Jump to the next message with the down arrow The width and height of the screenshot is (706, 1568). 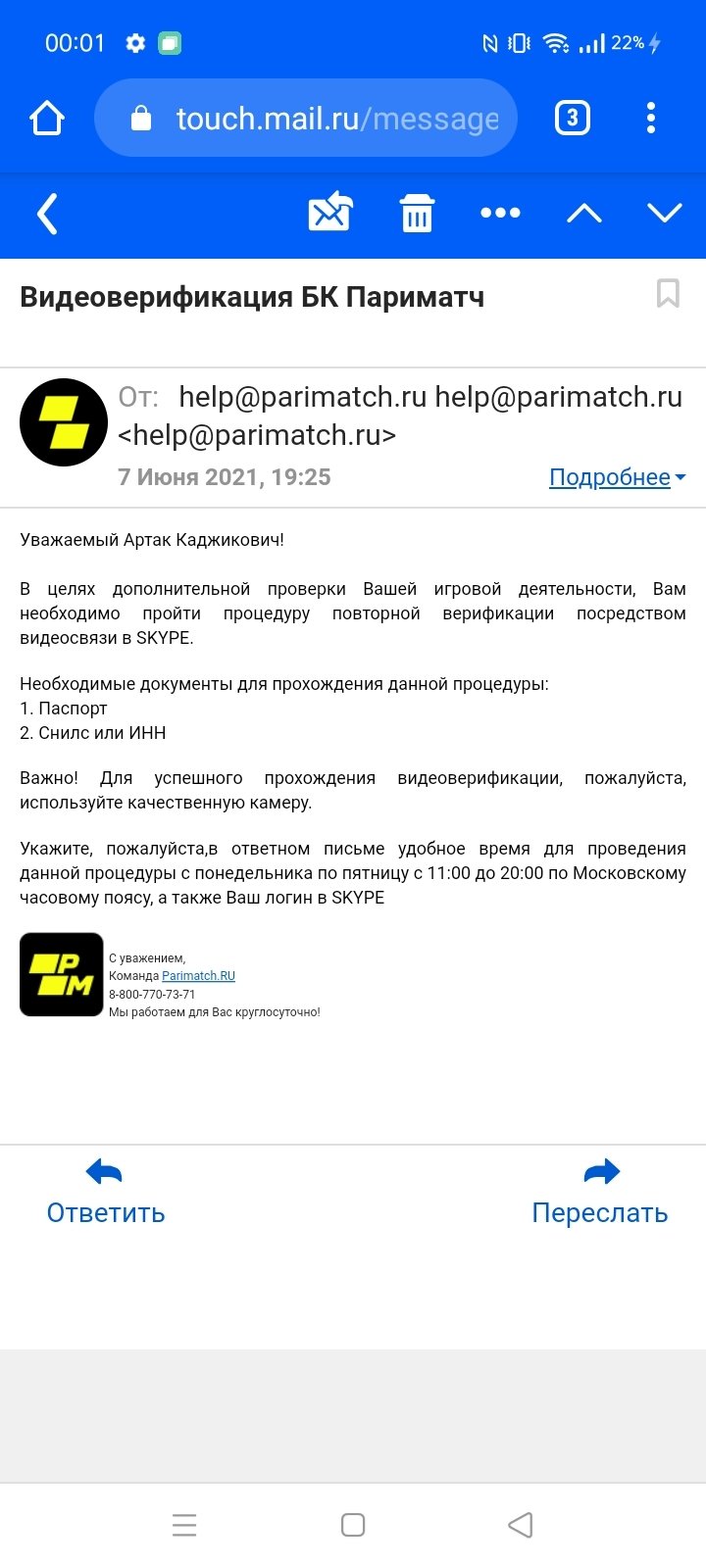click(x=664, y=213)
